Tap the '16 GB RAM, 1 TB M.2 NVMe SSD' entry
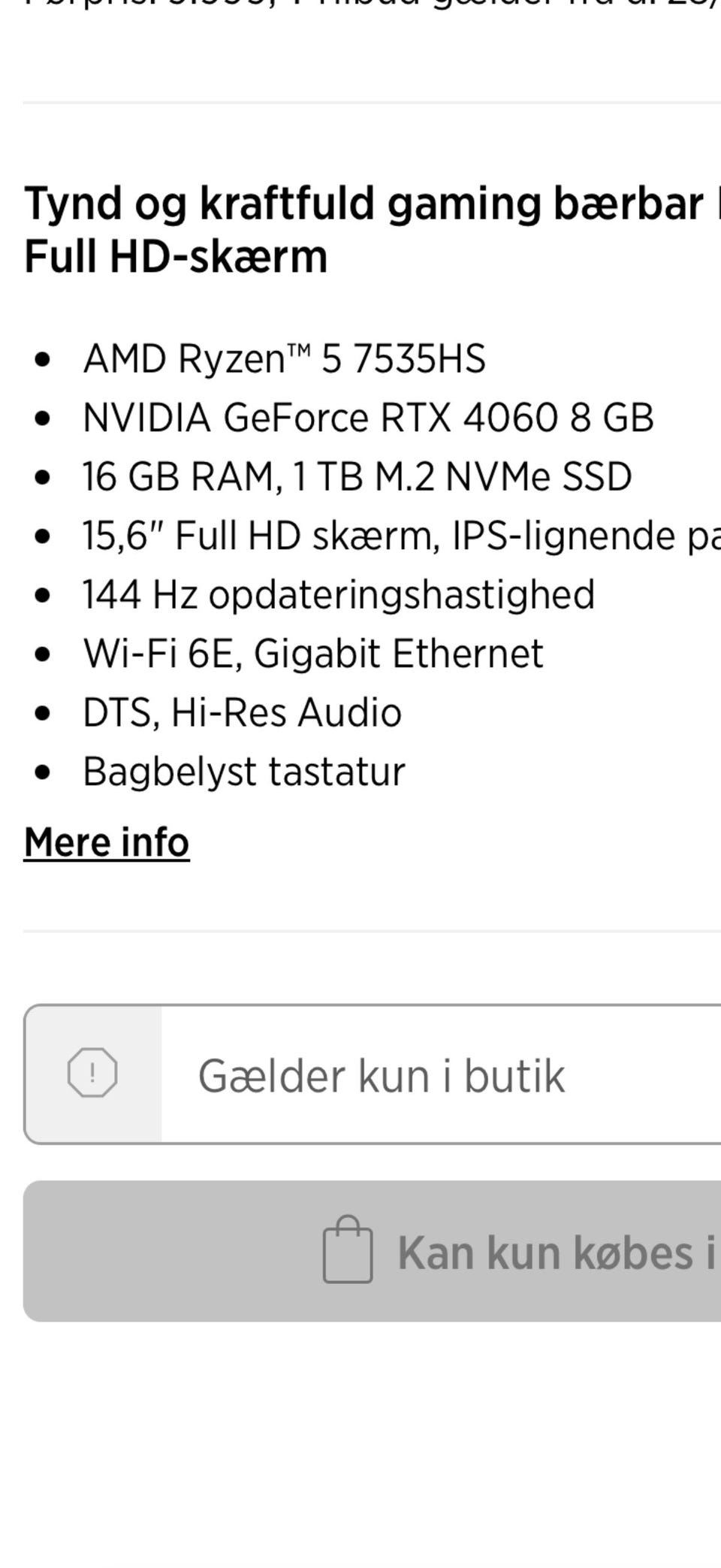The image size is (721, 1568). 357,475
